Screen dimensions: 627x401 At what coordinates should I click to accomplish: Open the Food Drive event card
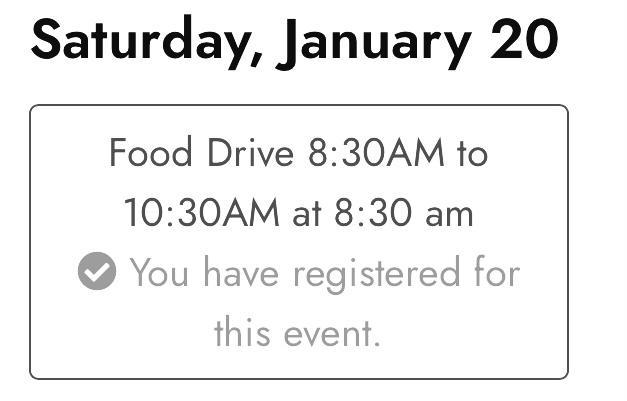click(x=298, y=184)
